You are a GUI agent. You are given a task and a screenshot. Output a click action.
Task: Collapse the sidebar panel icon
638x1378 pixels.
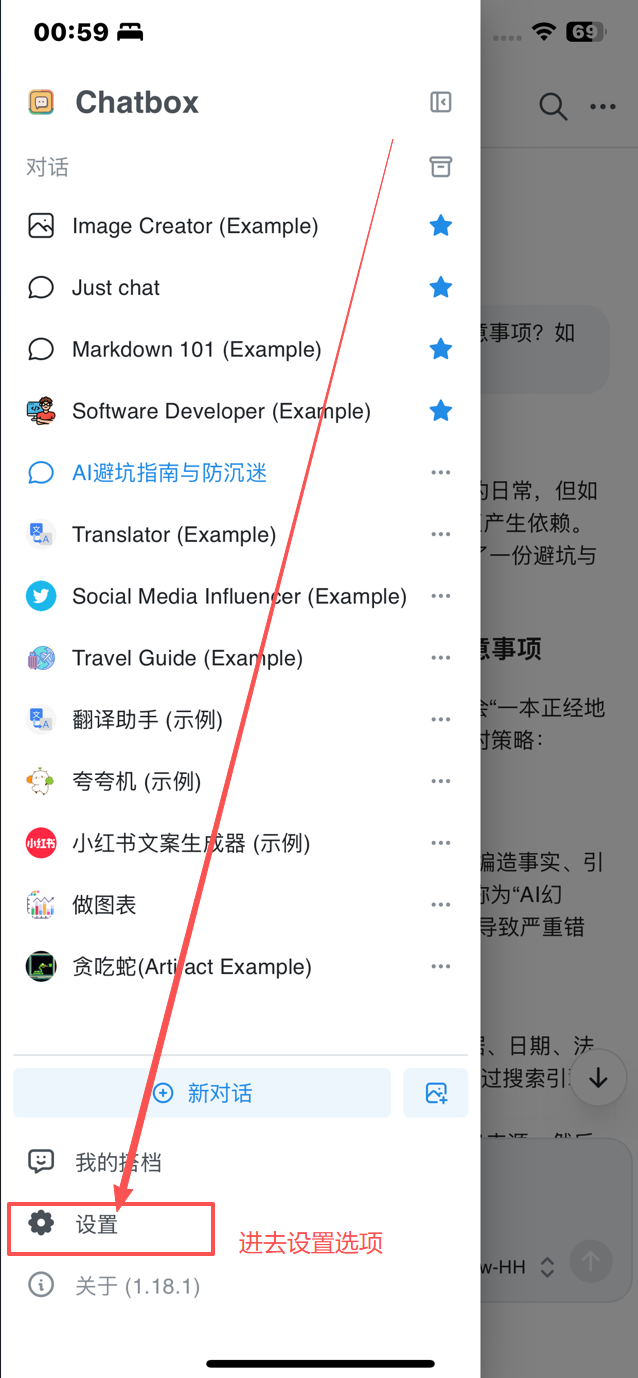pos(440,102)
